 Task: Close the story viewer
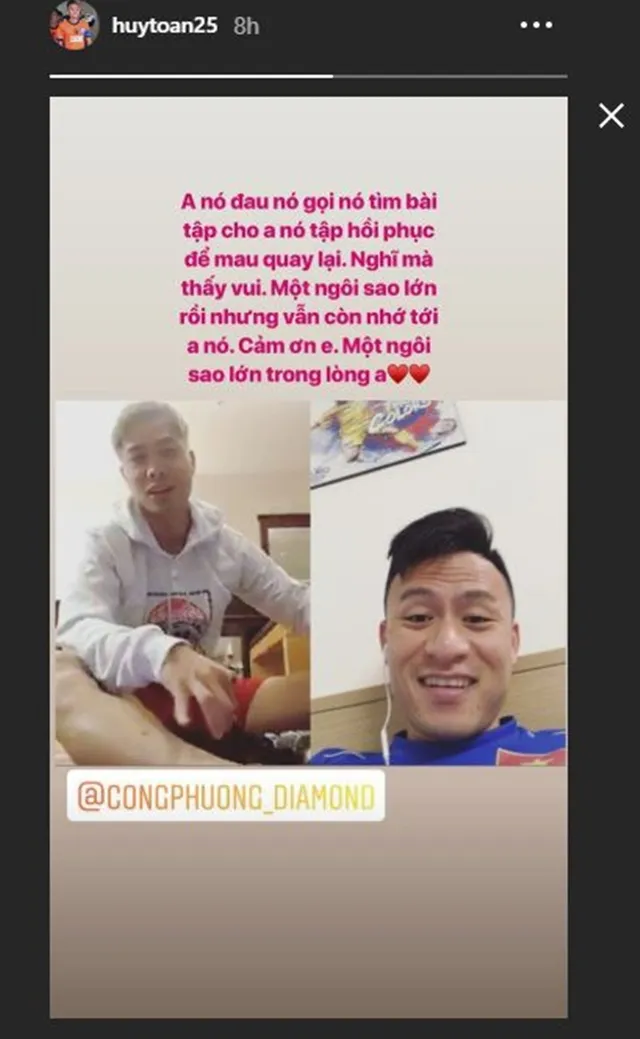coord(611,116)
